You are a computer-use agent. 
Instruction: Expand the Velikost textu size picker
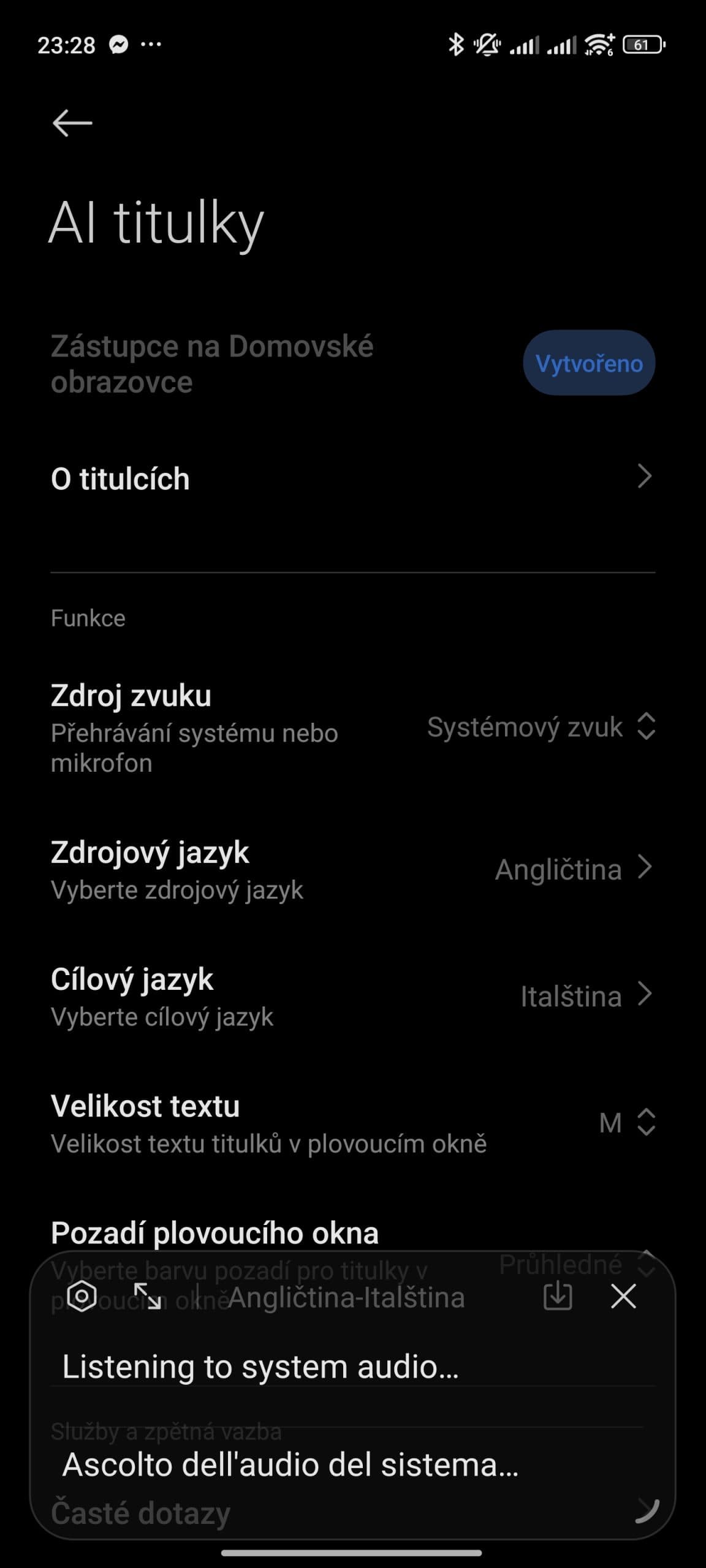click(x=628, y=1123)
